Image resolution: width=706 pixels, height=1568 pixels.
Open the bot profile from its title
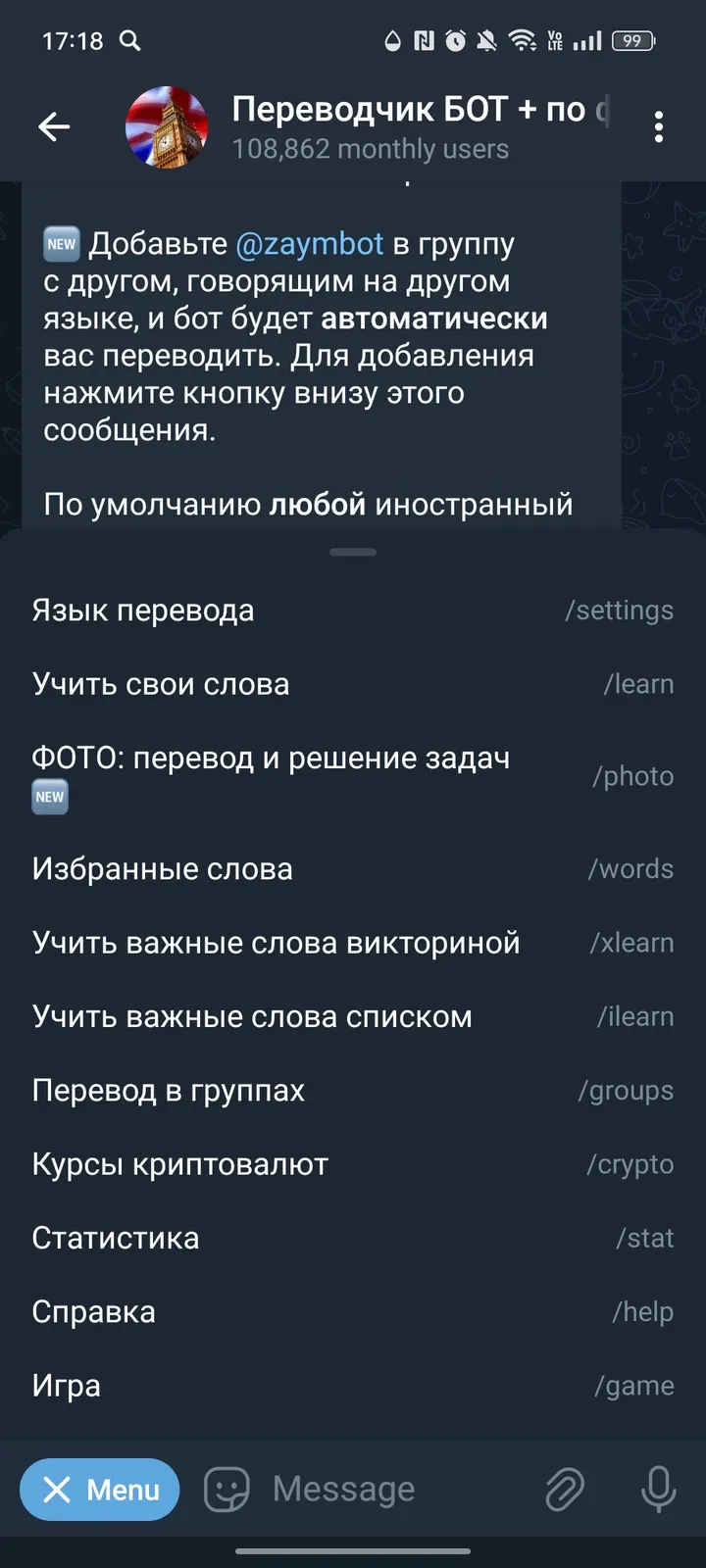[x=412, y=127]
